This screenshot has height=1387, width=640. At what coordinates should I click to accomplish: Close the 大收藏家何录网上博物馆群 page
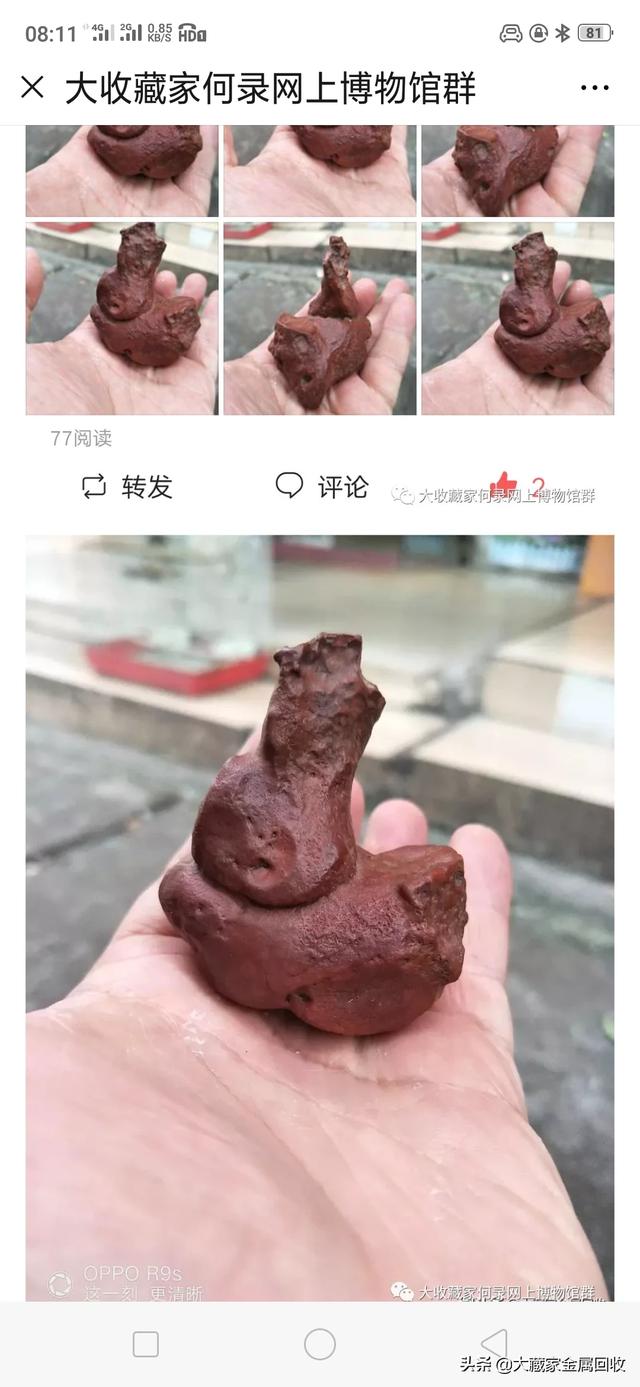tap(32, 88)
